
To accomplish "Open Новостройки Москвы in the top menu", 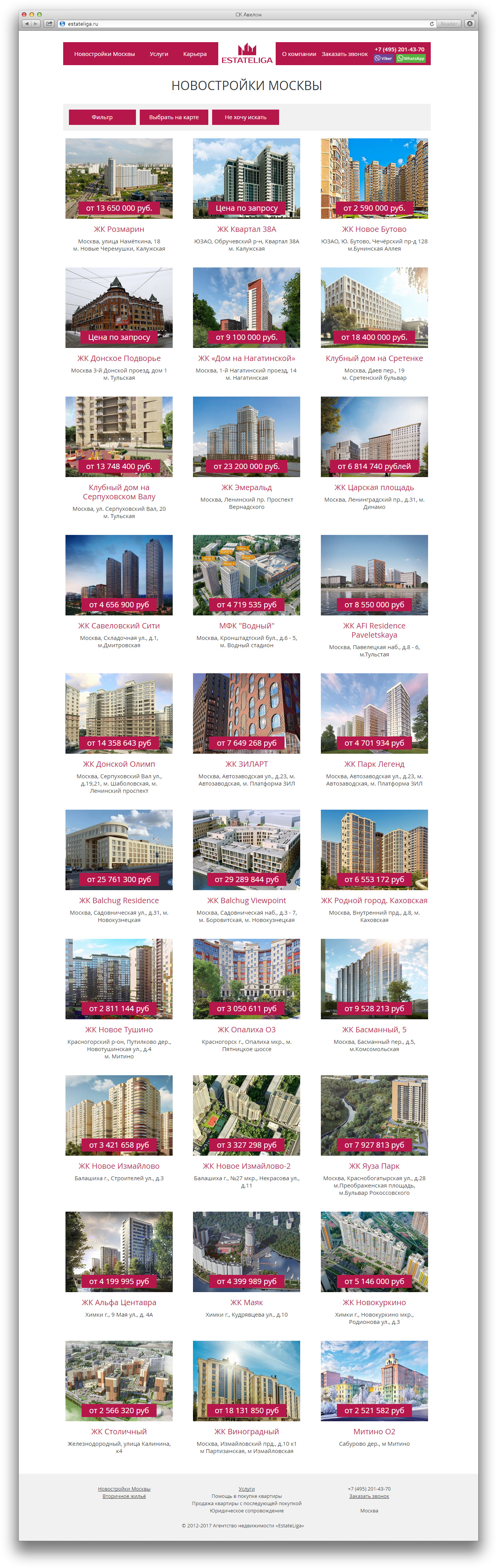I will pos(104,54).
